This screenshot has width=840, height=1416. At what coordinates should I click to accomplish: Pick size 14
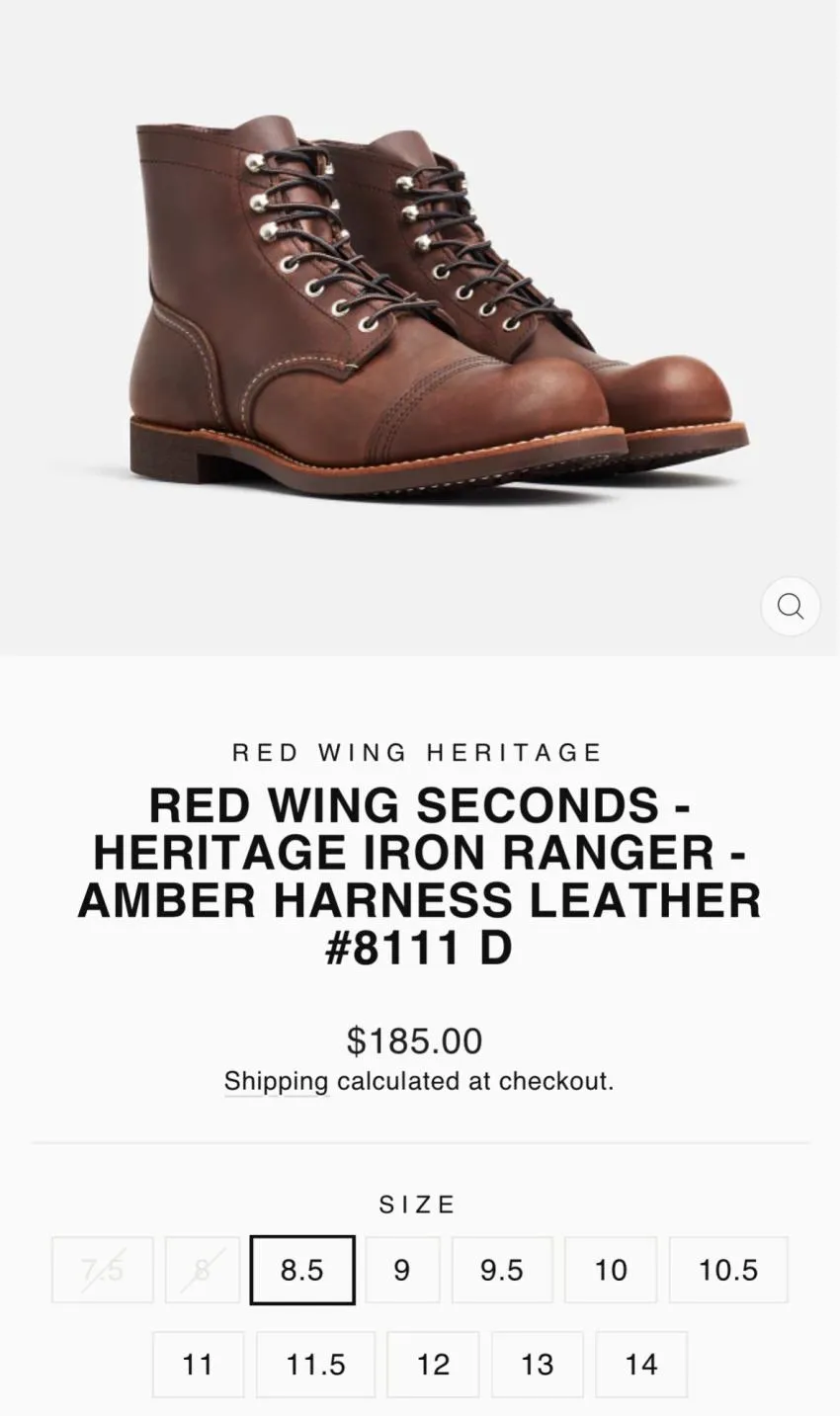pos(641,1365)
